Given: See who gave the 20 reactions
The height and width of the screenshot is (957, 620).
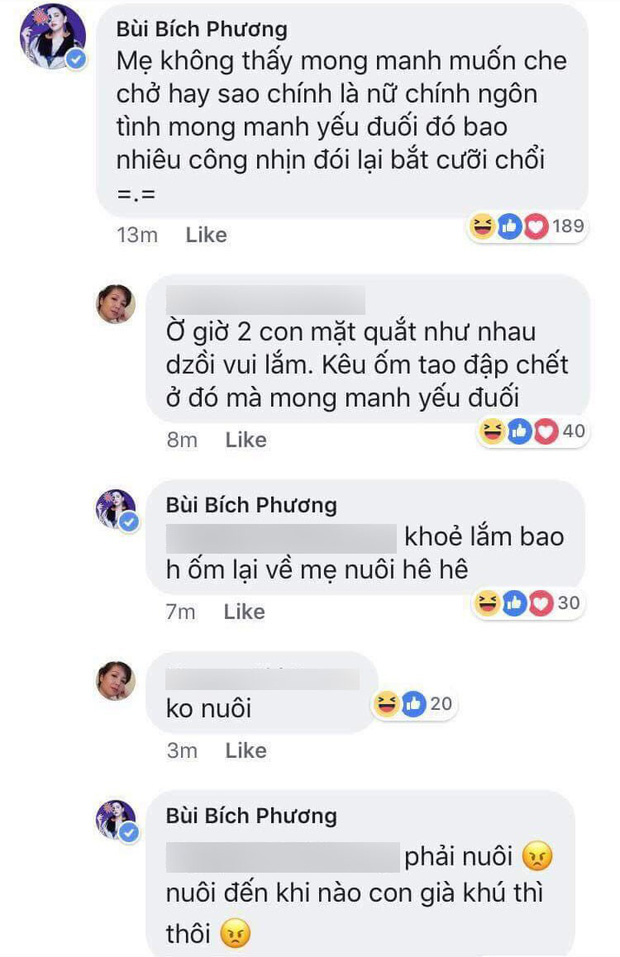Looking at the screenshot, I should 412,704.
